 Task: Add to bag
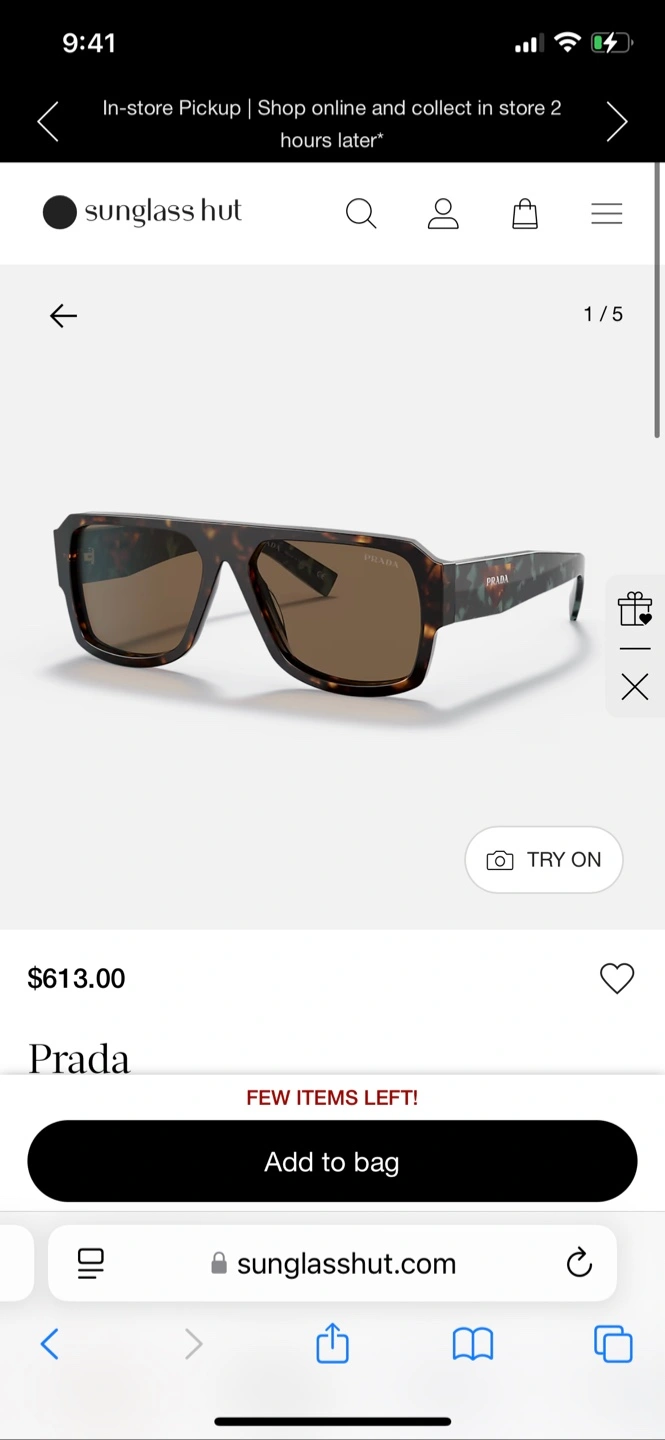pos(332,1161)
